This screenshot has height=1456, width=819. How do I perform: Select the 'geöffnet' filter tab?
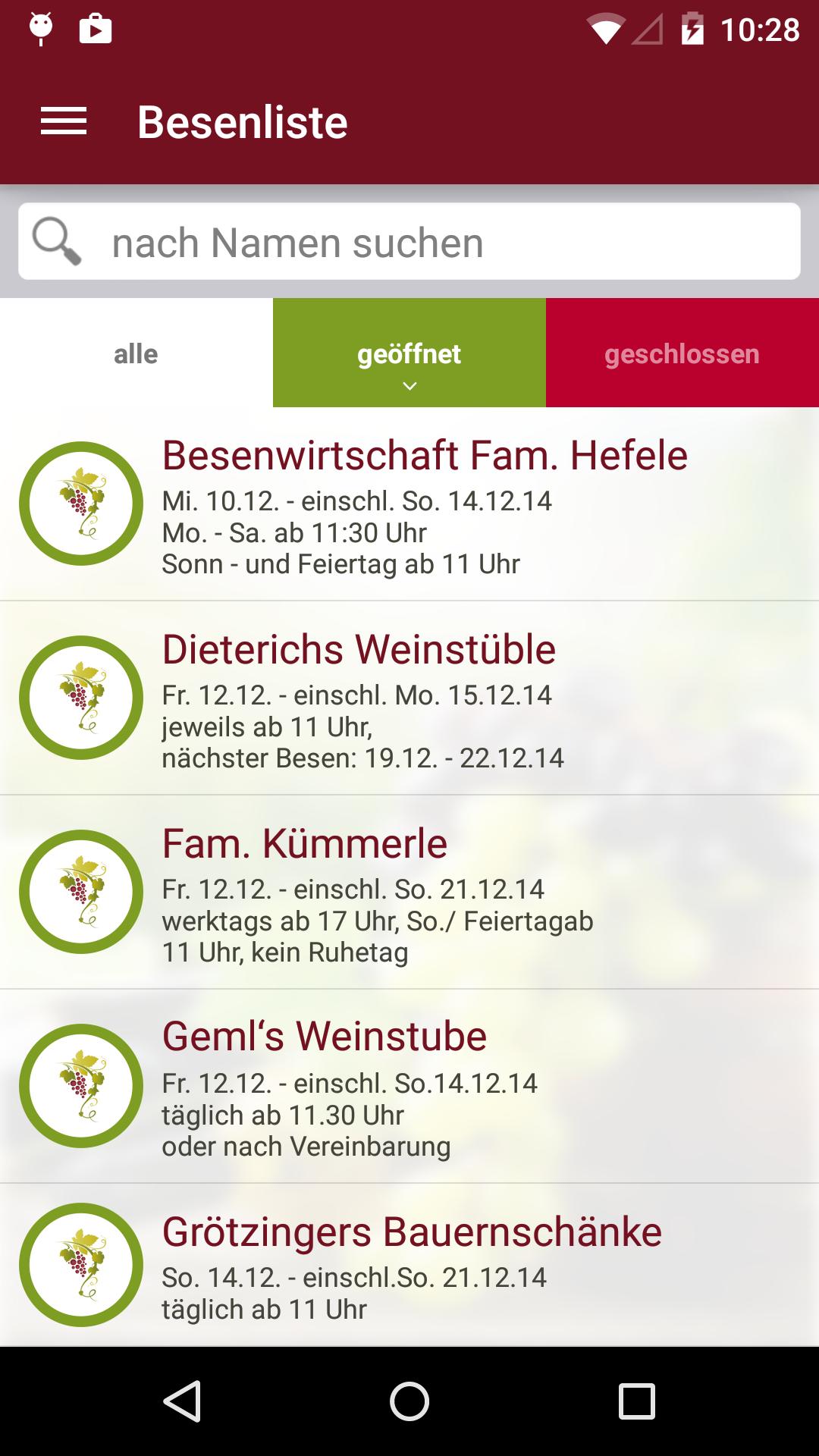[409, 353]
